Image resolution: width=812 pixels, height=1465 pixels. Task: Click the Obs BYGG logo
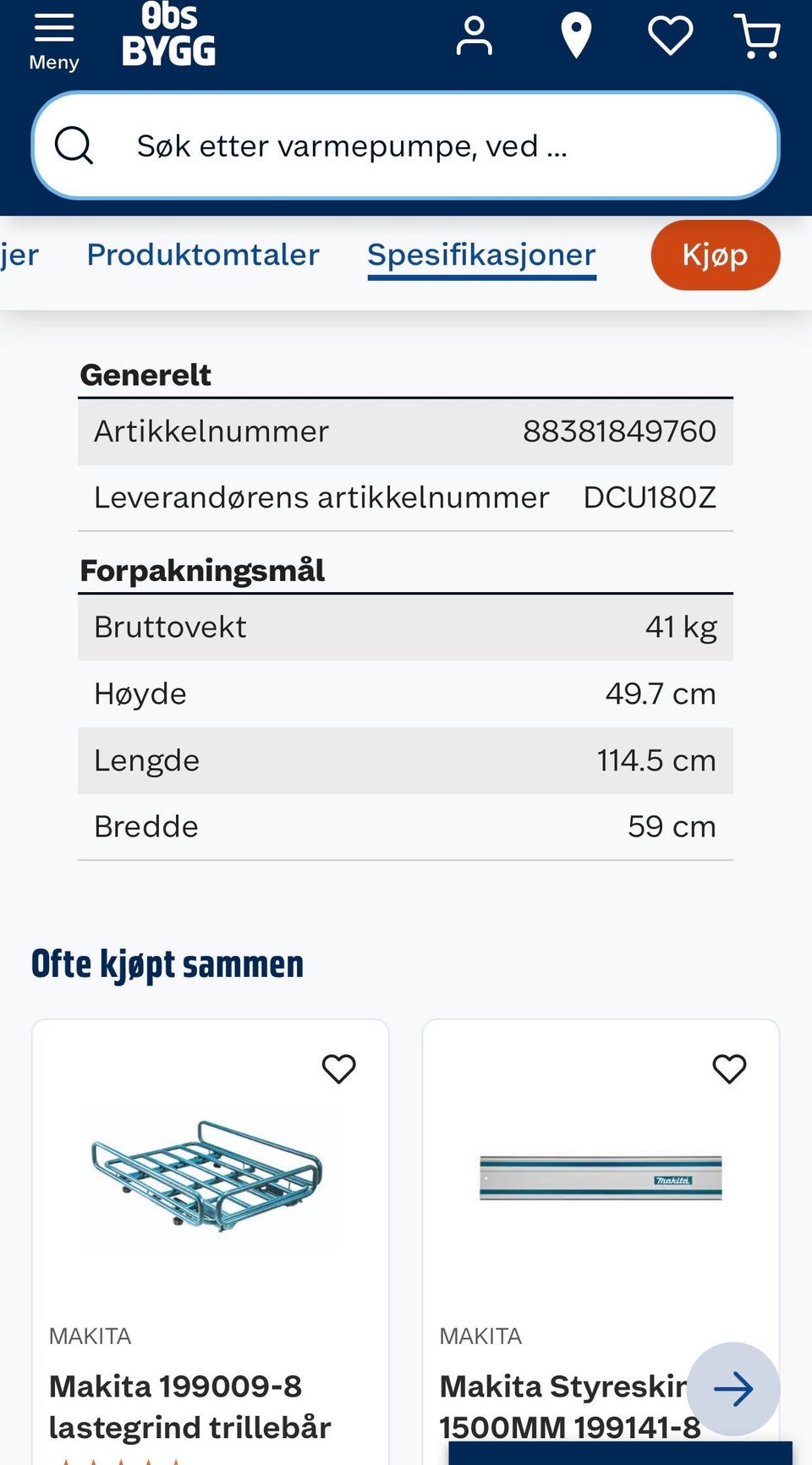pos(168,36)
